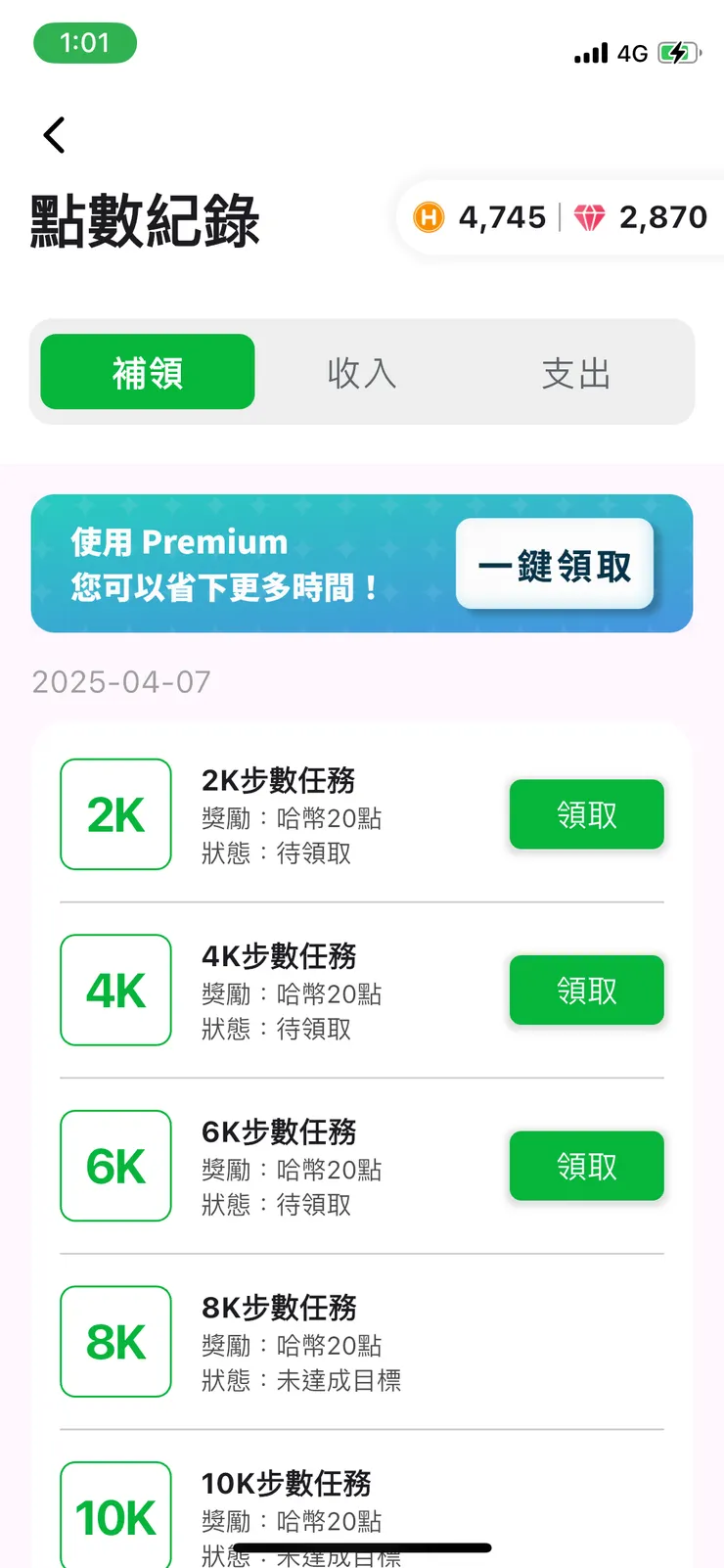Toggle the 補領 tab selection
This screenshot has width=724, height=1568.
point(146,373)
